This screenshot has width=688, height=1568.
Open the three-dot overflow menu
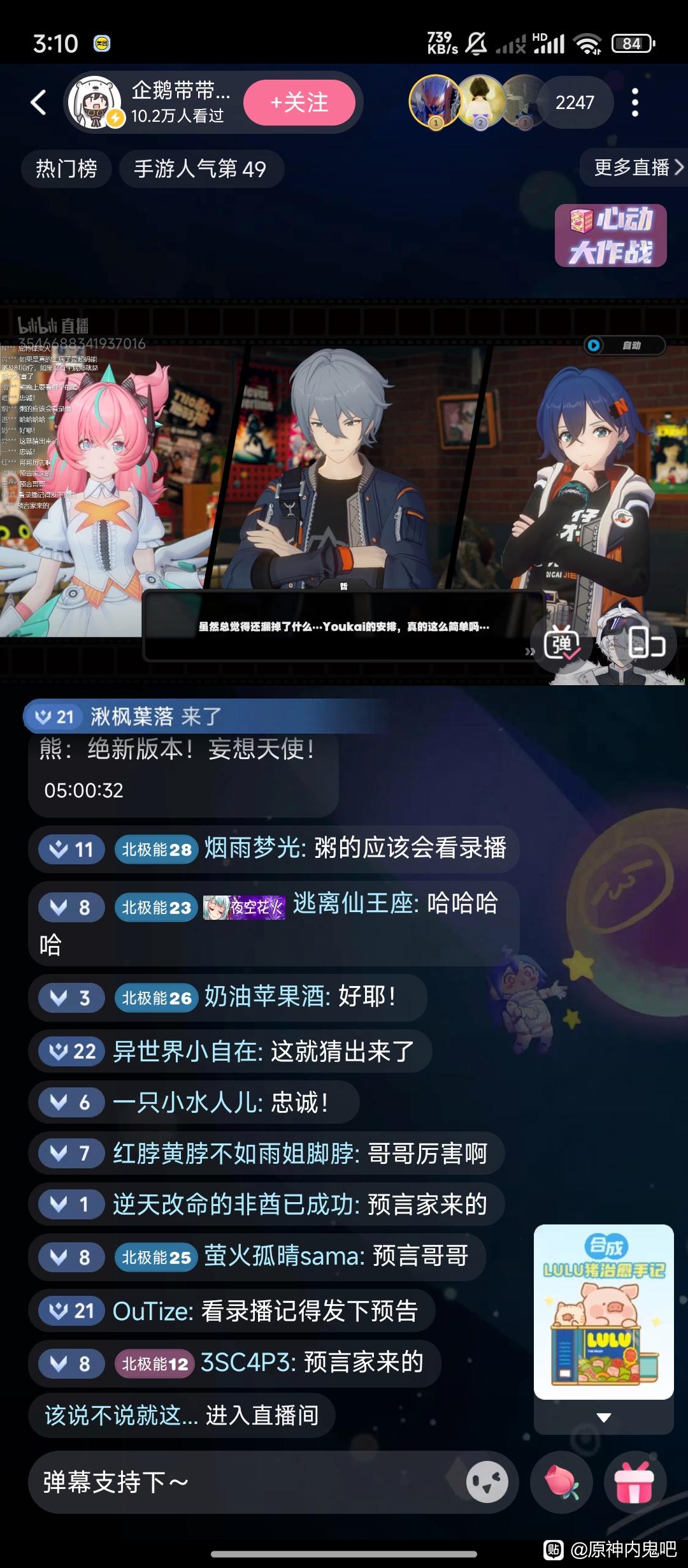(635, 103)
